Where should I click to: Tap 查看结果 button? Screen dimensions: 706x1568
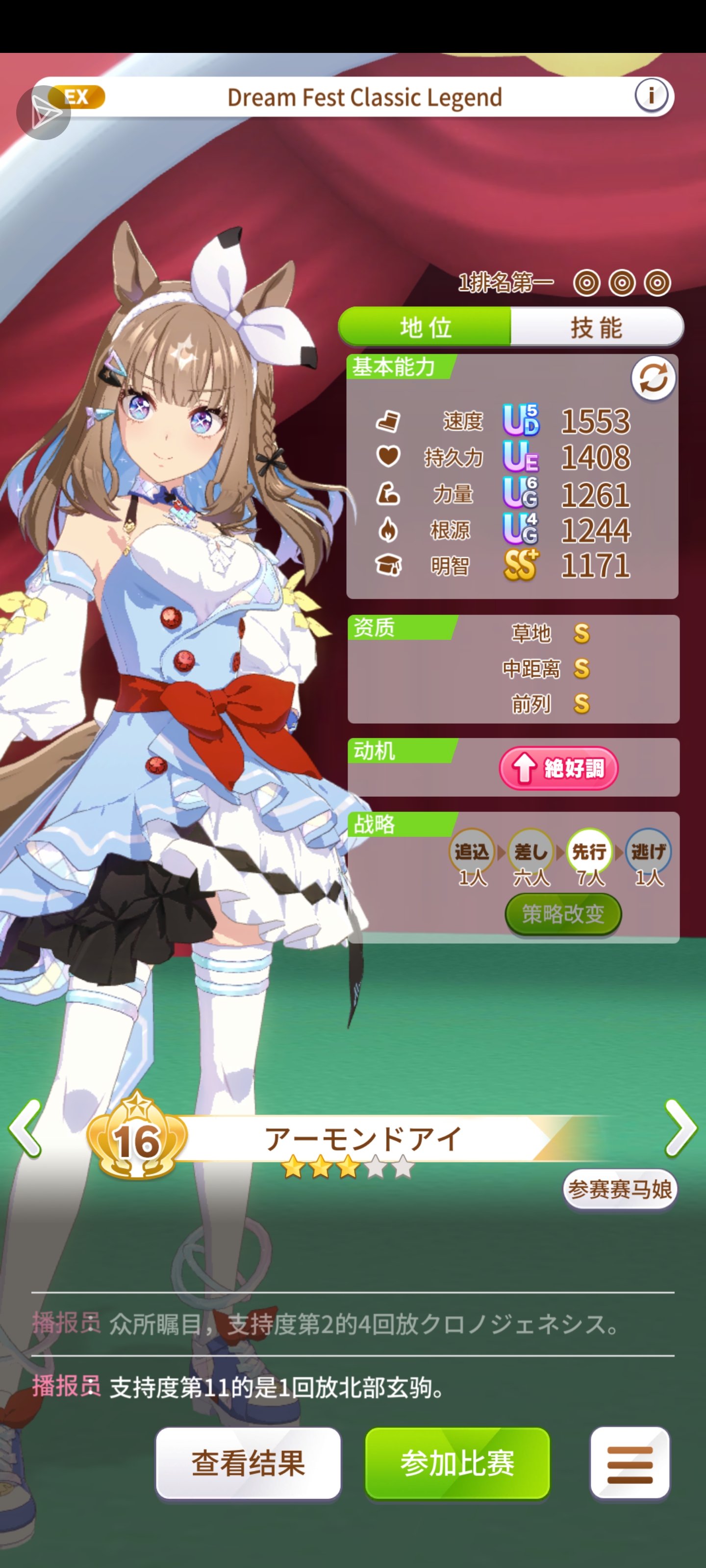[x=248, y=1463]
